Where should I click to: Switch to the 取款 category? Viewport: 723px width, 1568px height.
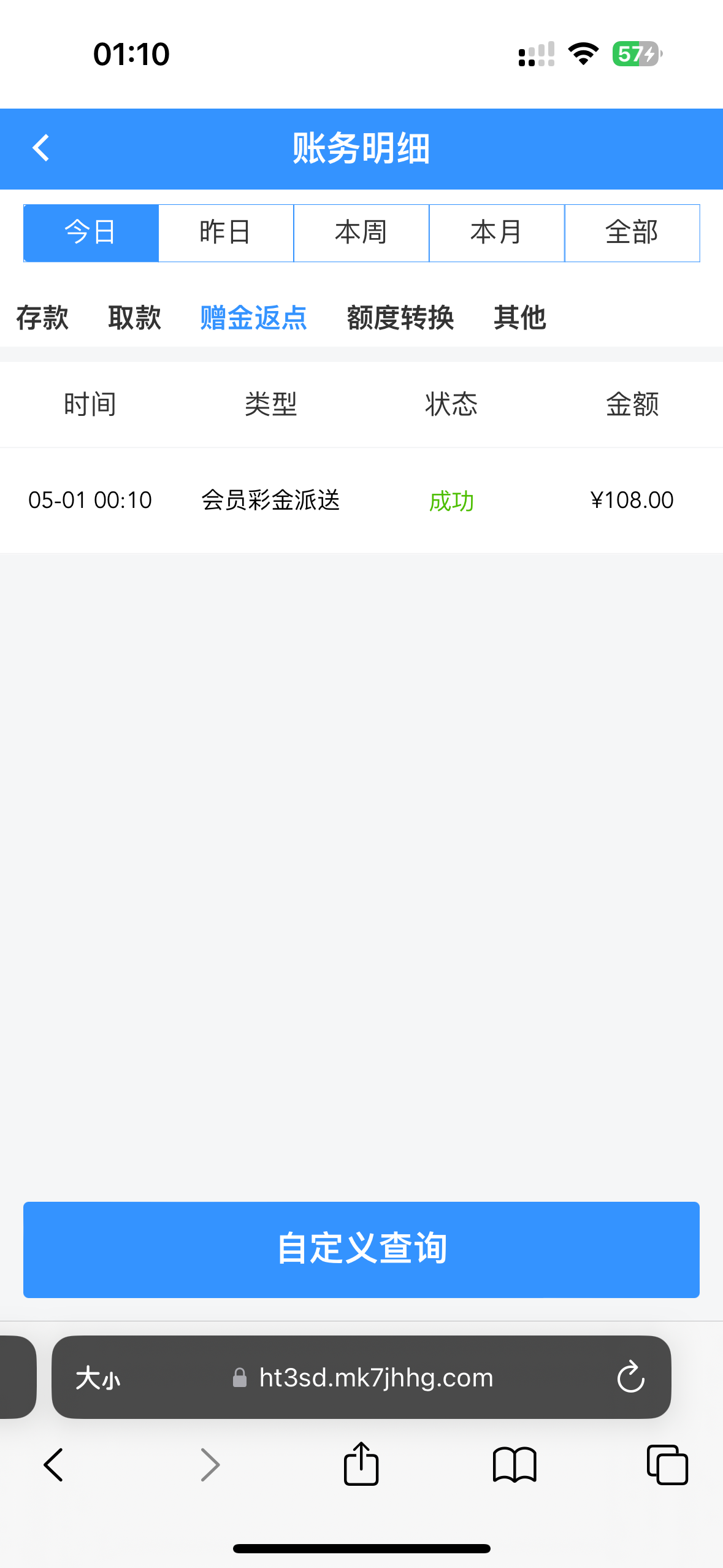pyautogui.click(x=134, y=318)
